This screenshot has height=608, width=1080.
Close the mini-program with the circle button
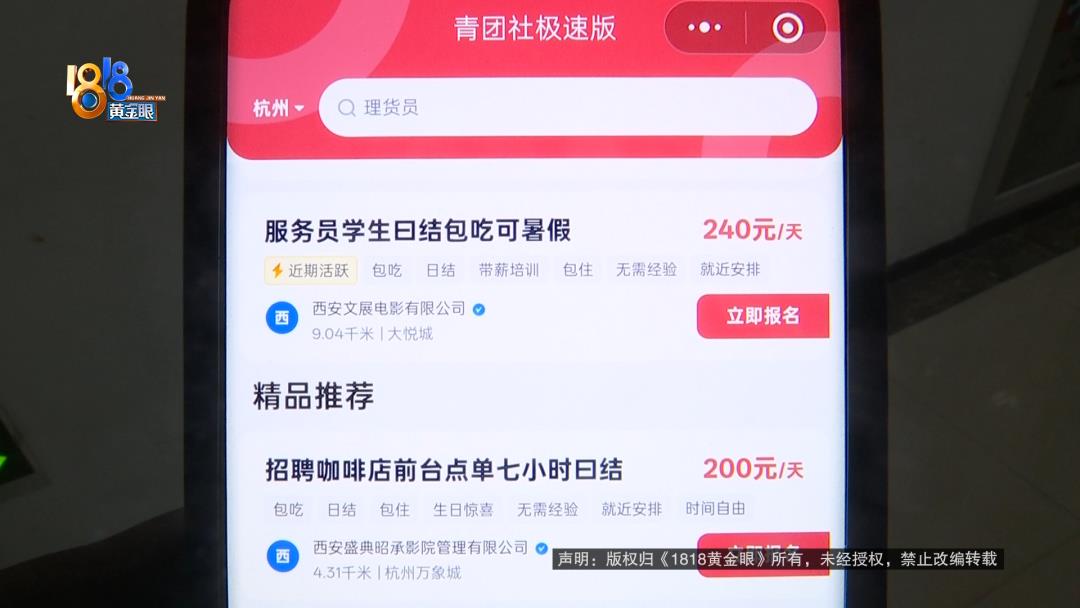point(787,28)
